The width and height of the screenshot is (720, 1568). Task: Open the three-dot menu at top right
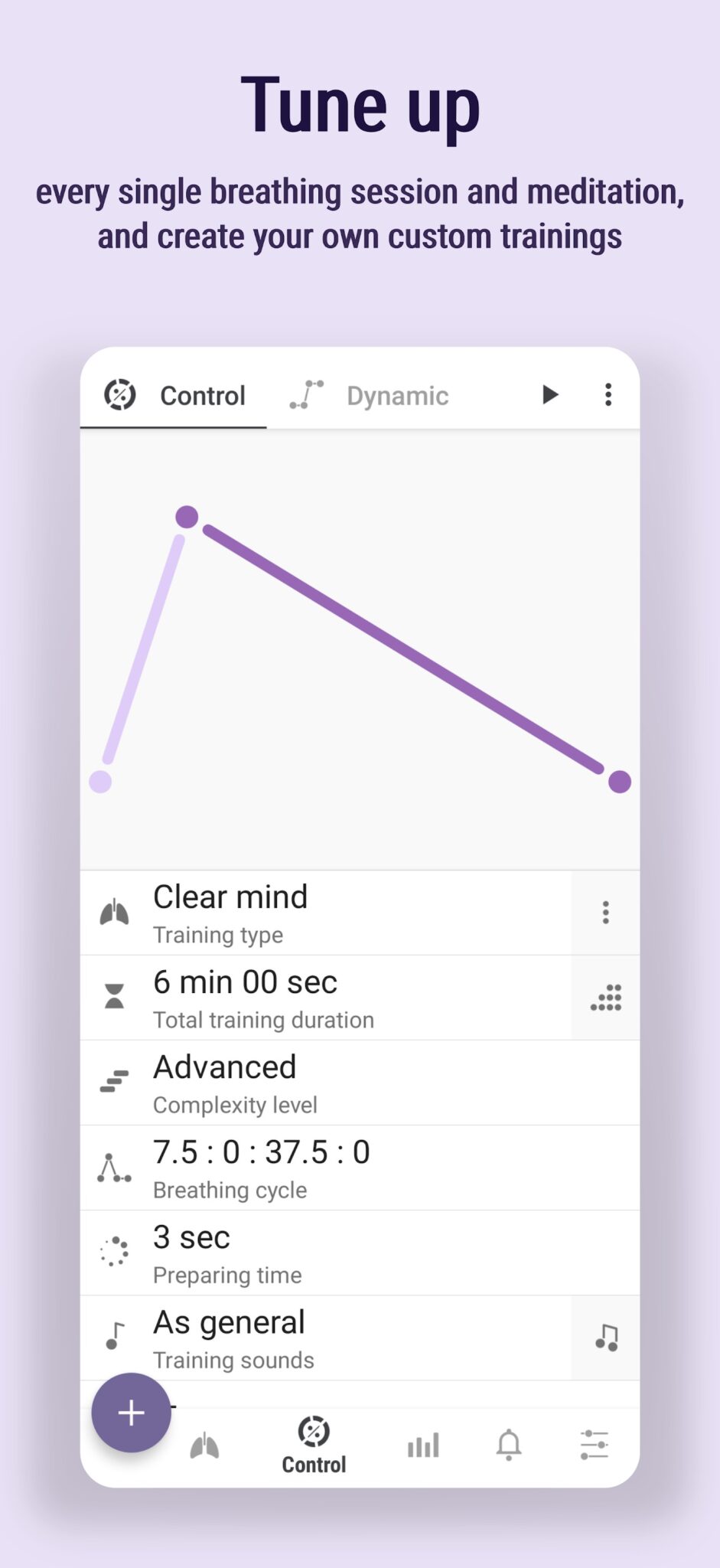tap(608, 395)
